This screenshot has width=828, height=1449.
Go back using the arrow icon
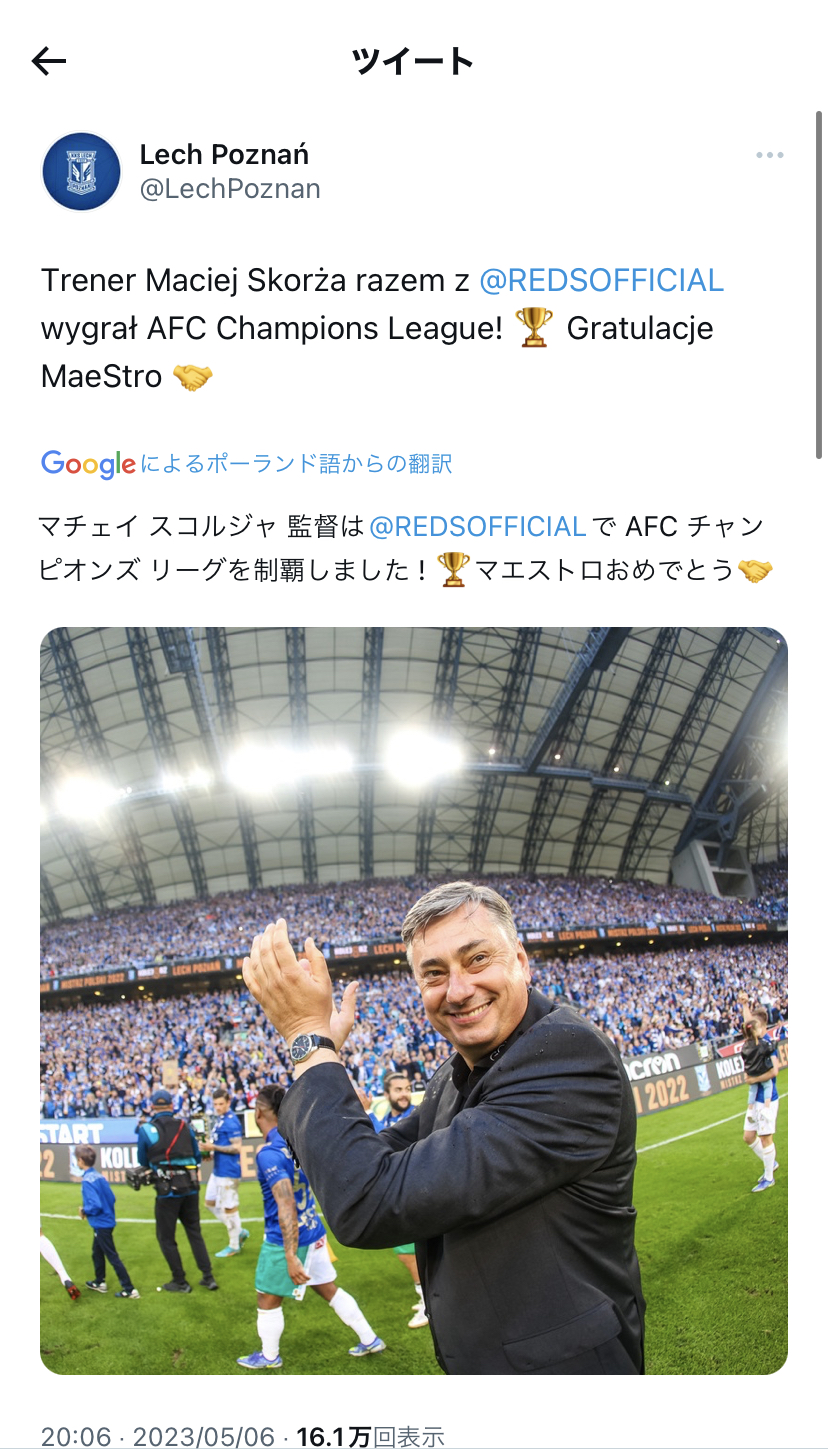coord(48,62)
